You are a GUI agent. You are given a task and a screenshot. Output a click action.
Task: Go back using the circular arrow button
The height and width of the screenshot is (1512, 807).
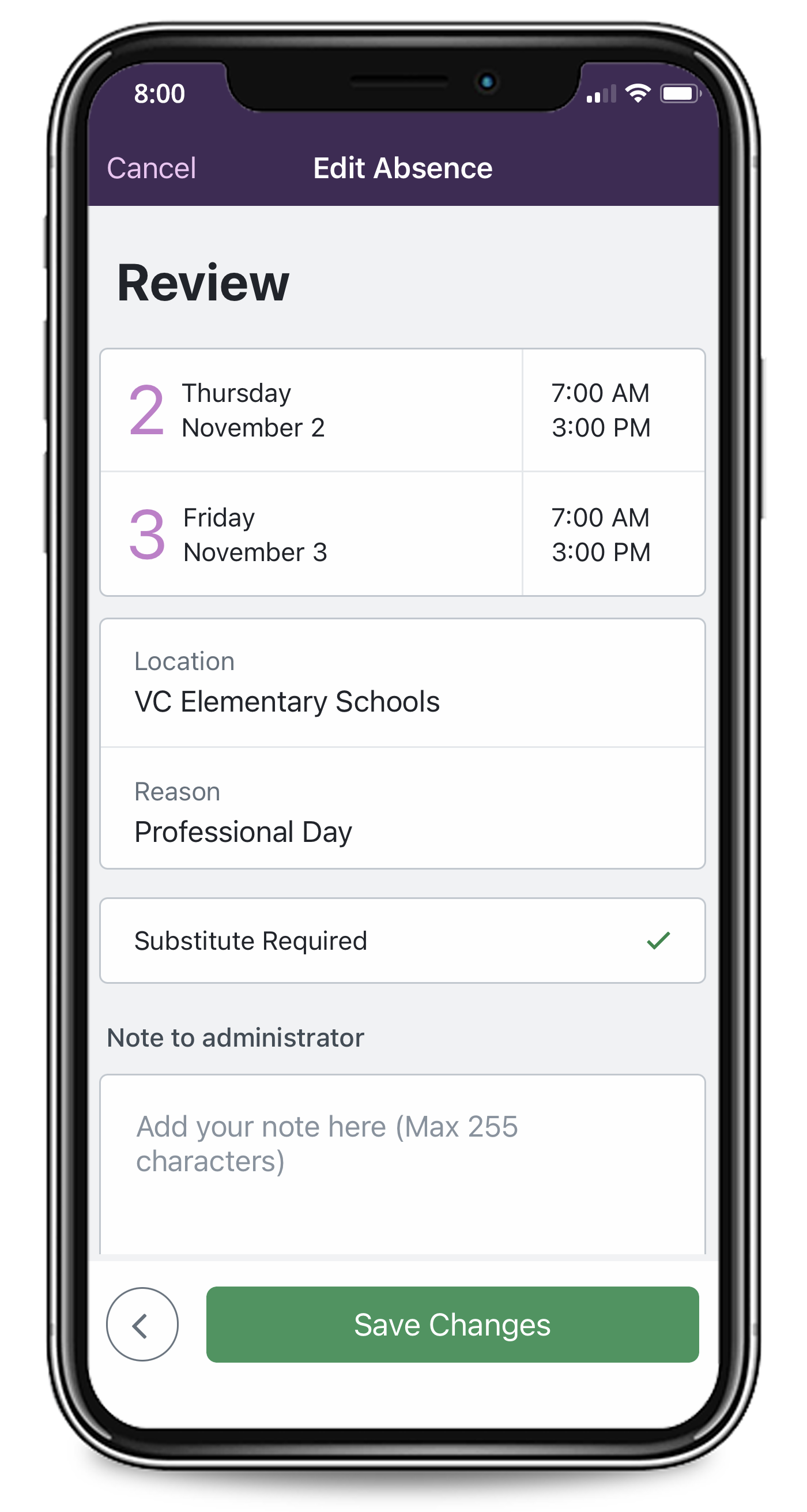point(142,1325)
